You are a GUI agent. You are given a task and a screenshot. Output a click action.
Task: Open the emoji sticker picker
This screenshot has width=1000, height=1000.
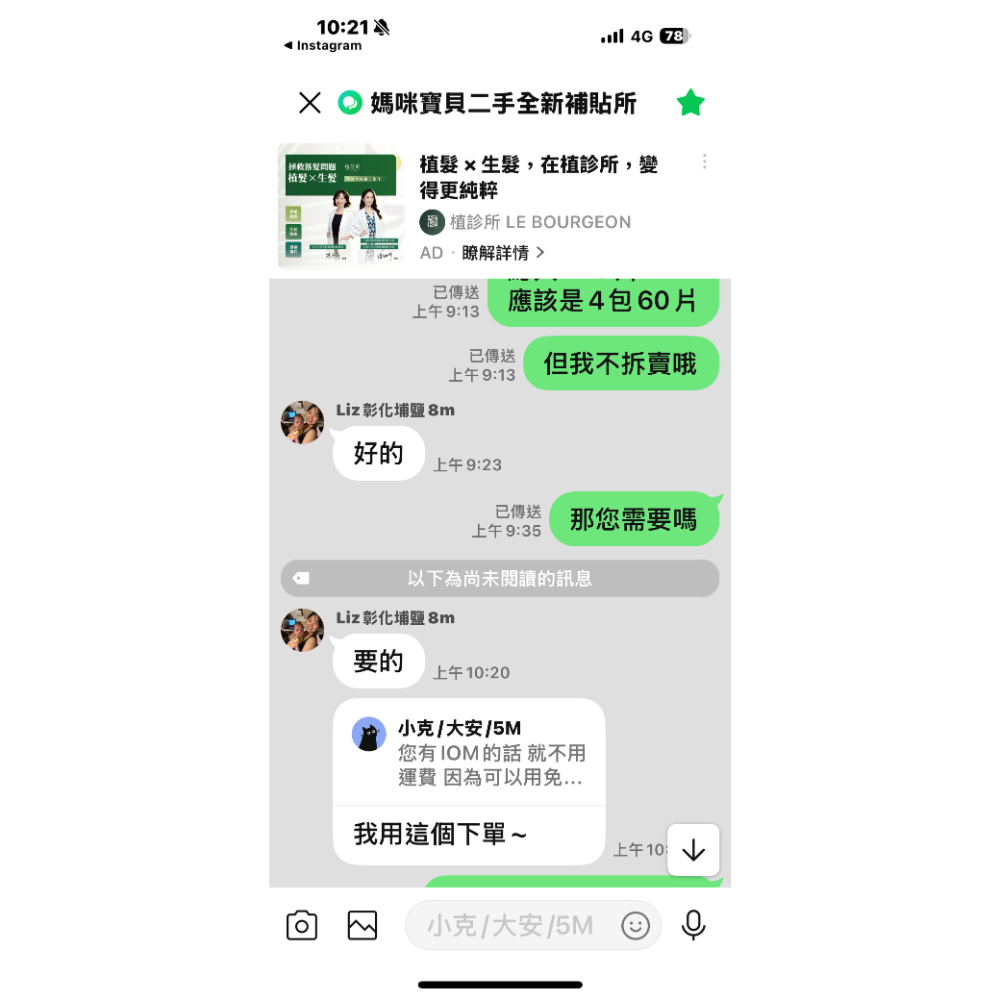pos(636,925)
